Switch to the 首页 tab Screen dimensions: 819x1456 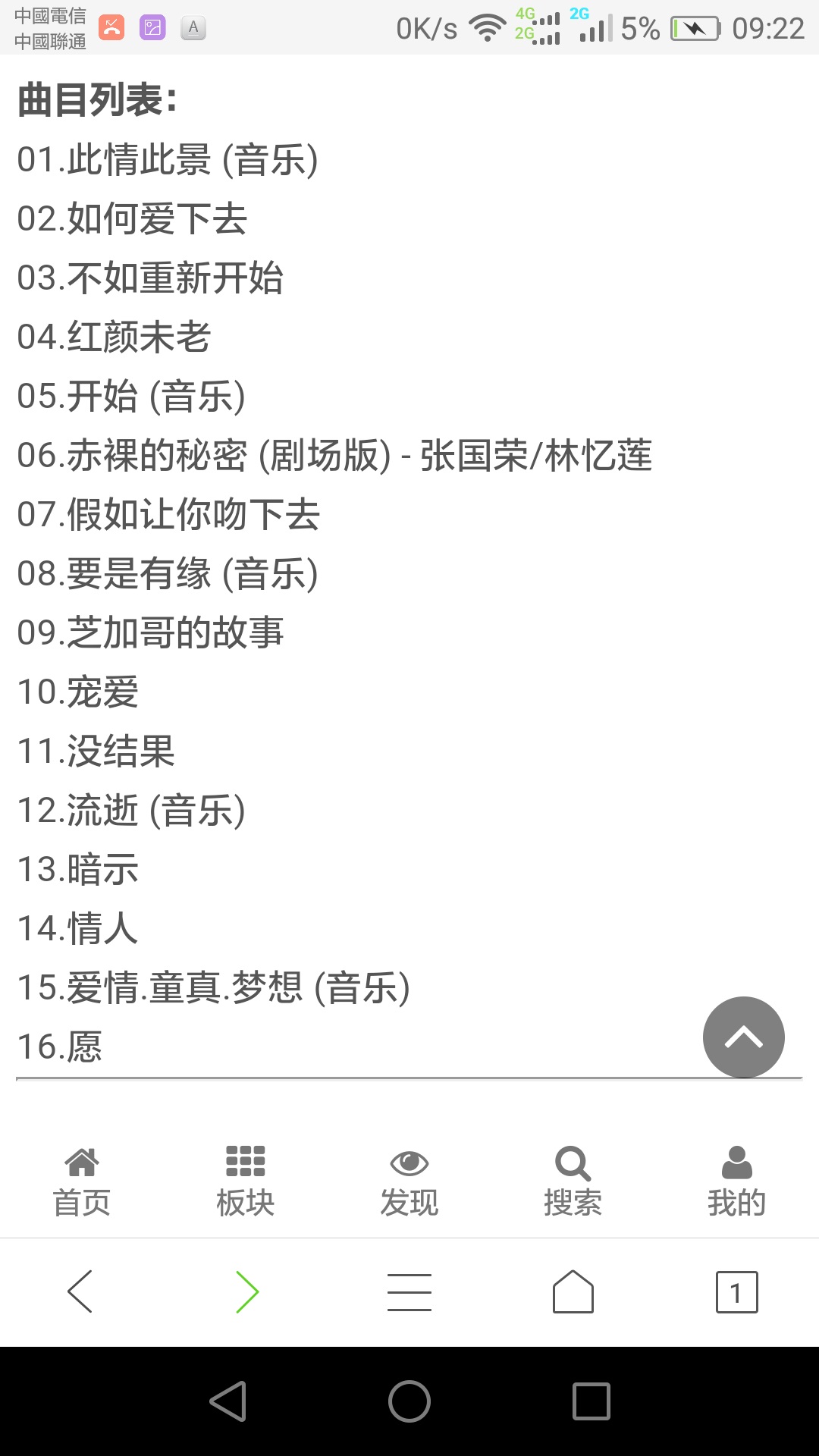[82, 1181]
